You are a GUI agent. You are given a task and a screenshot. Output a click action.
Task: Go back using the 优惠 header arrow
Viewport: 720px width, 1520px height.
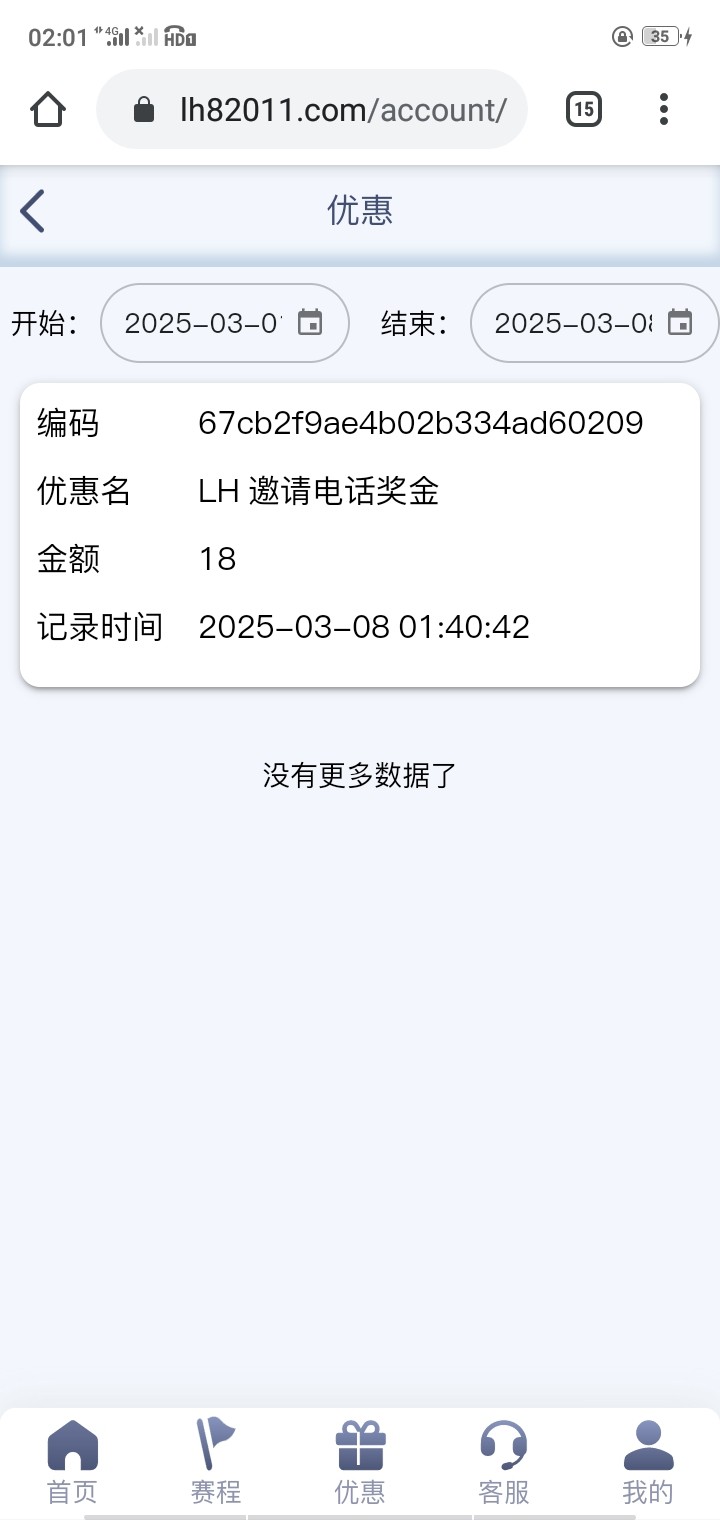click(32, 210)
